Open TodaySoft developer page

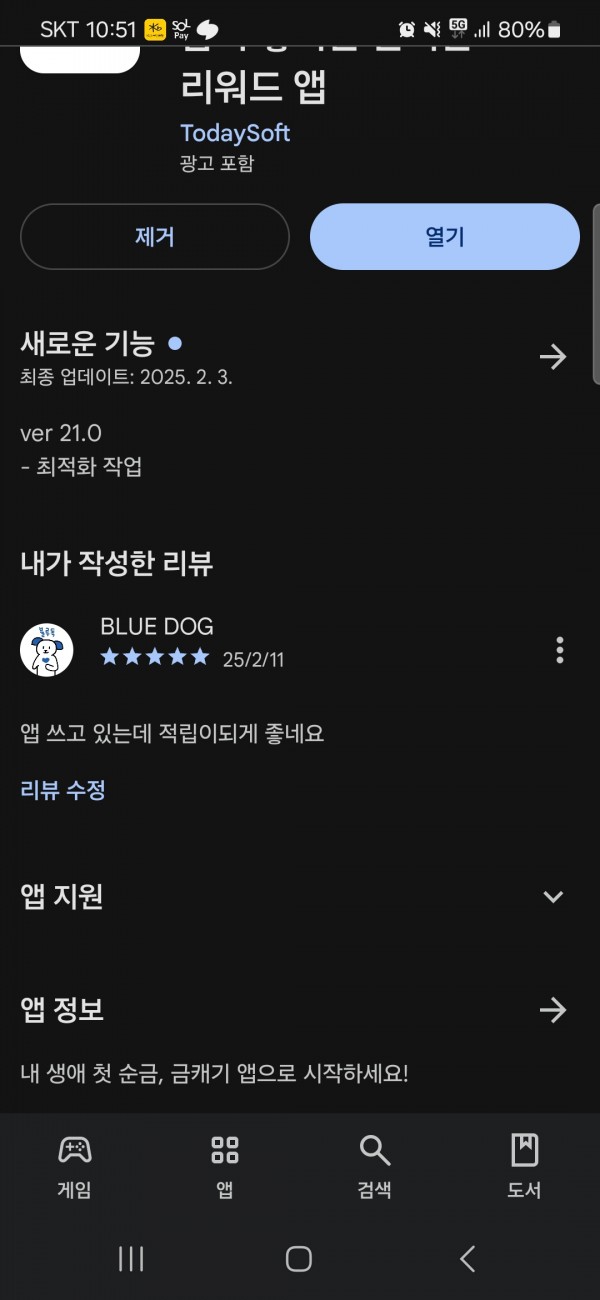coord(235,132)
